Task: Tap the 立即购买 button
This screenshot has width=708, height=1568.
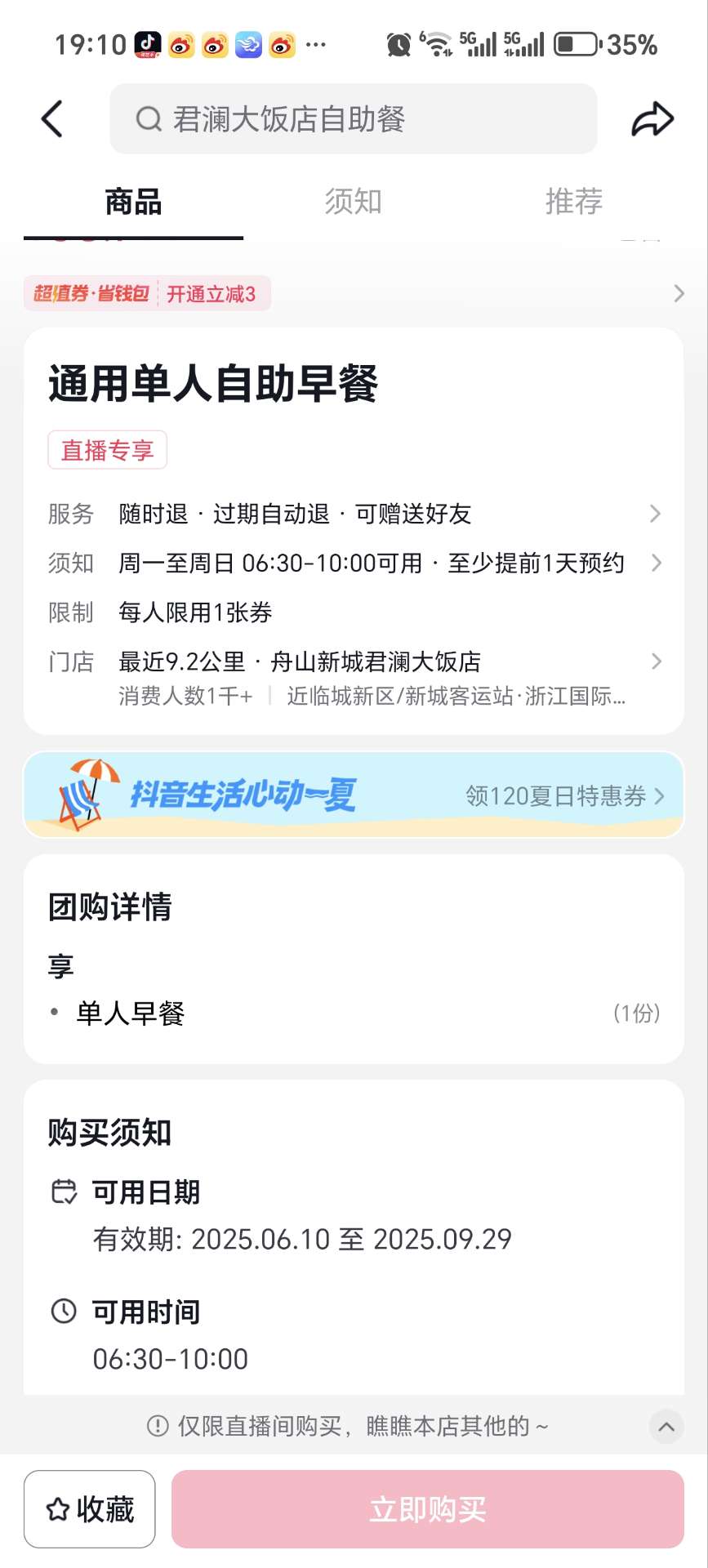Action: pyautogui.click(x=427, y=1509)
